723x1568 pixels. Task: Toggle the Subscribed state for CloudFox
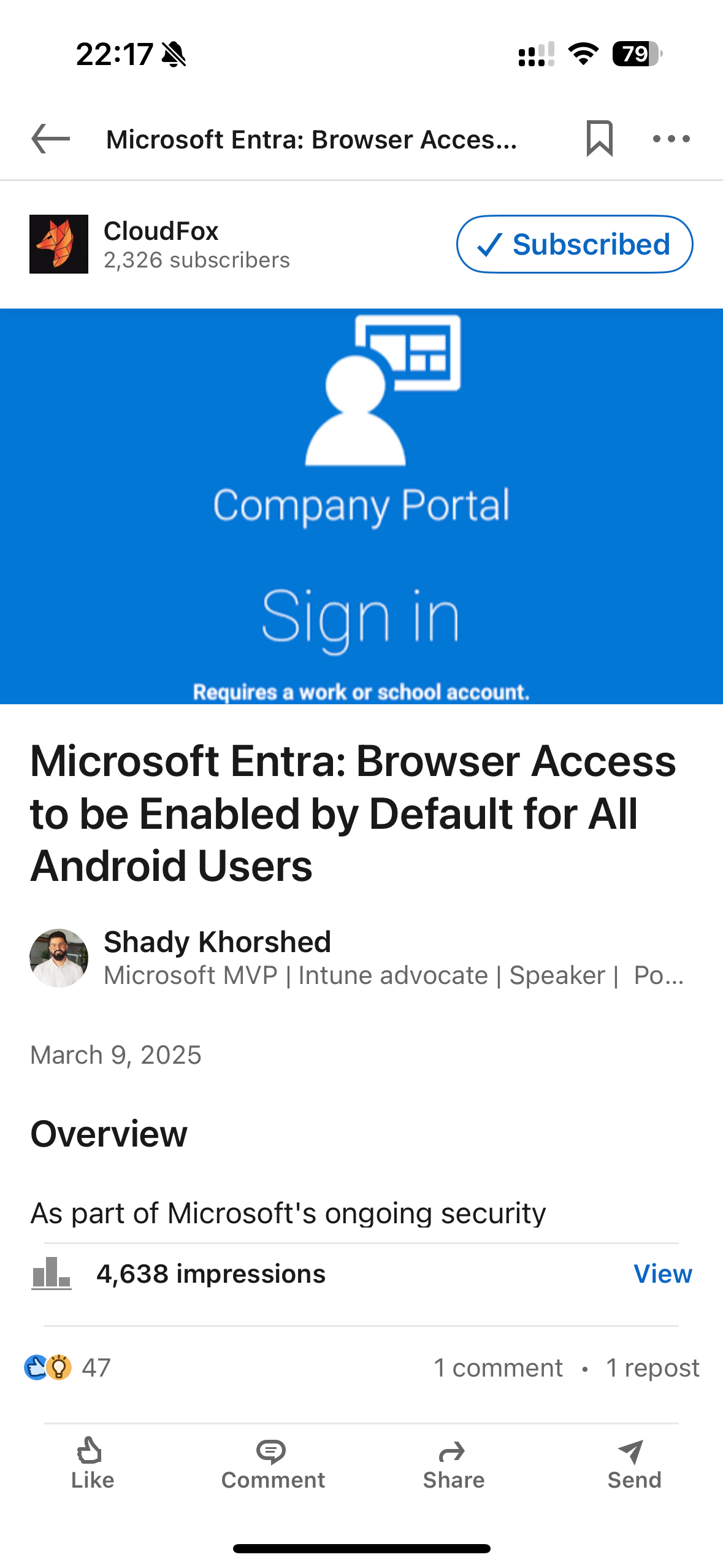(x=575, y=244)
